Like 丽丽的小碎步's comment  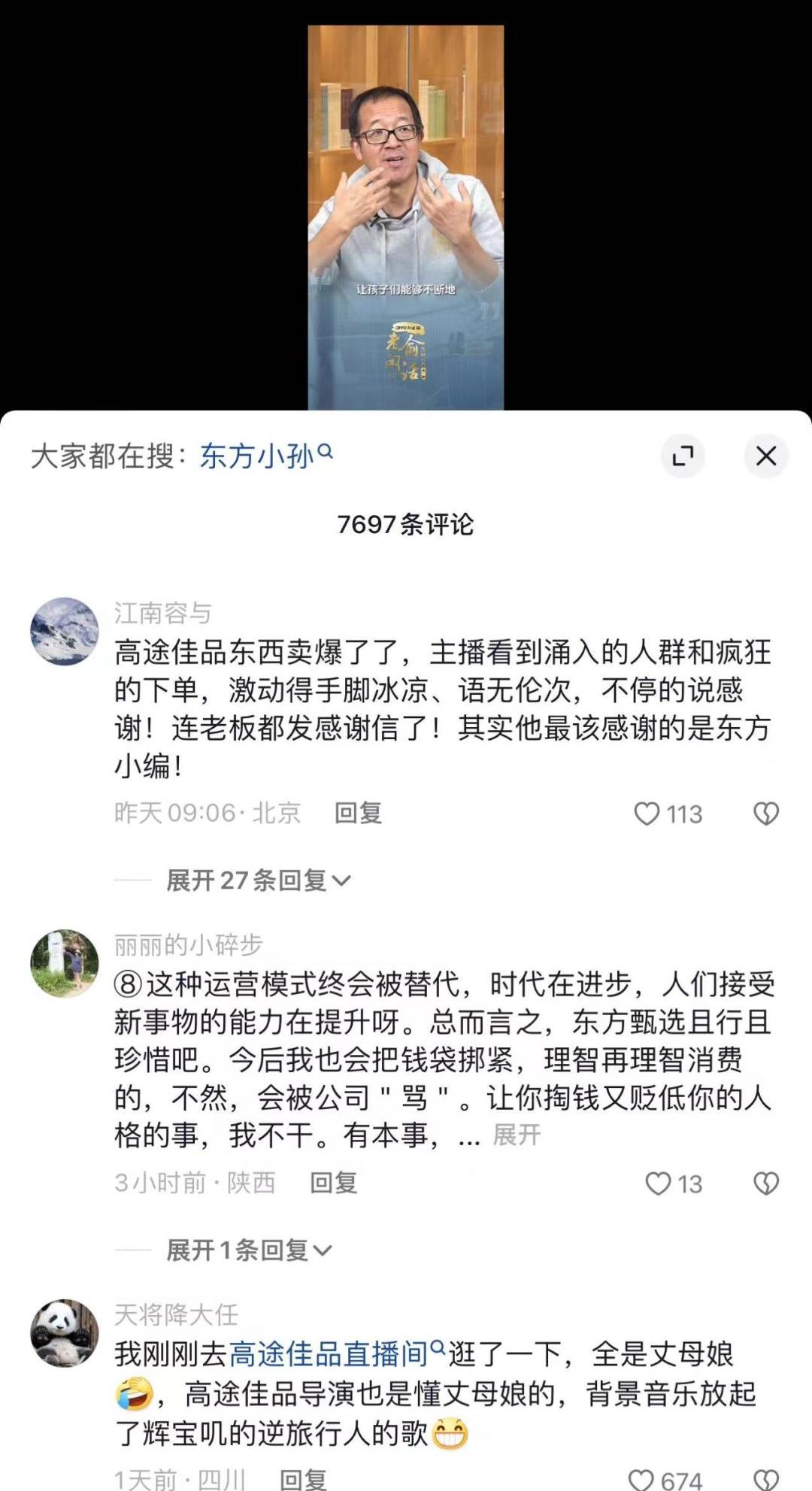659,1183
